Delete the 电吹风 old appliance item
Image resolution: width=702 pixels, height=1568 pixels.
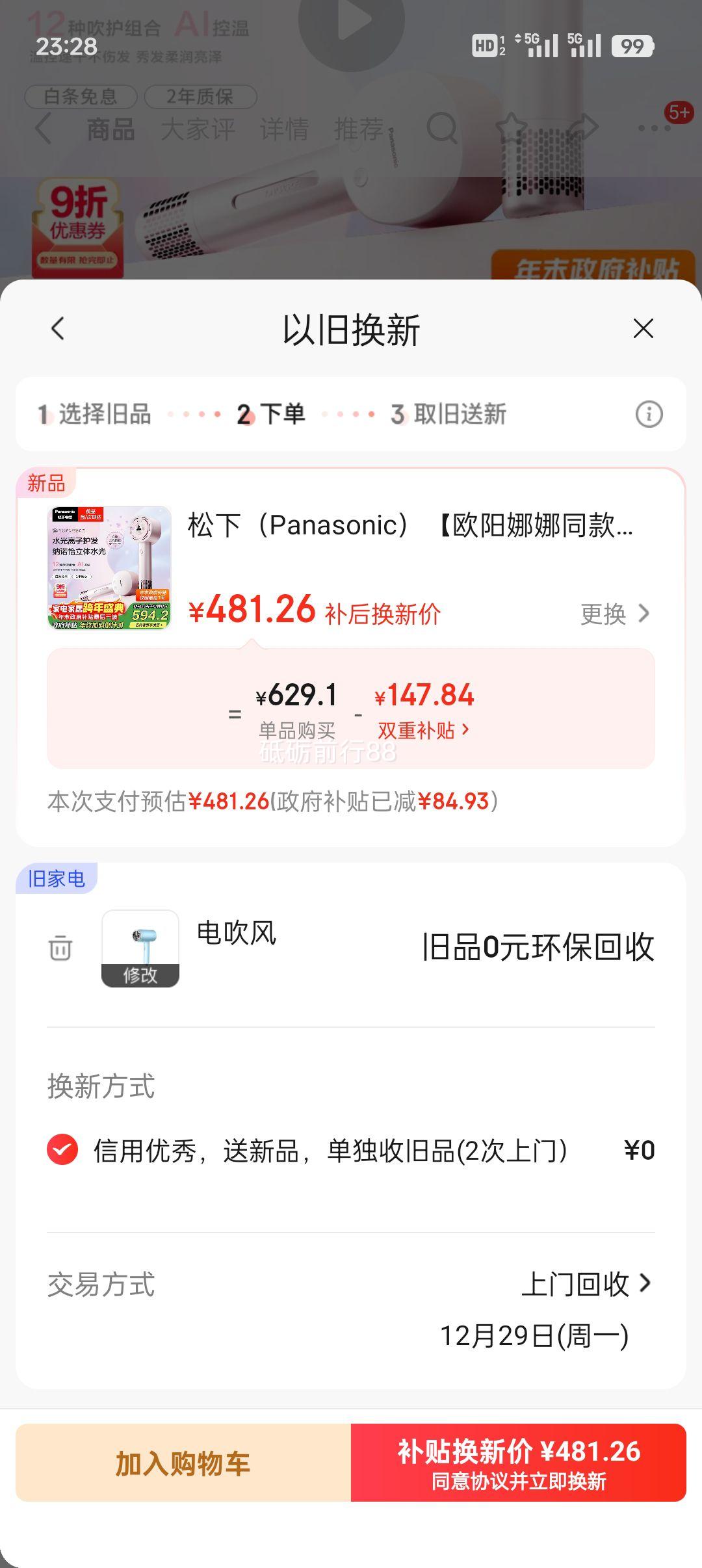click(x=60, y=948)
